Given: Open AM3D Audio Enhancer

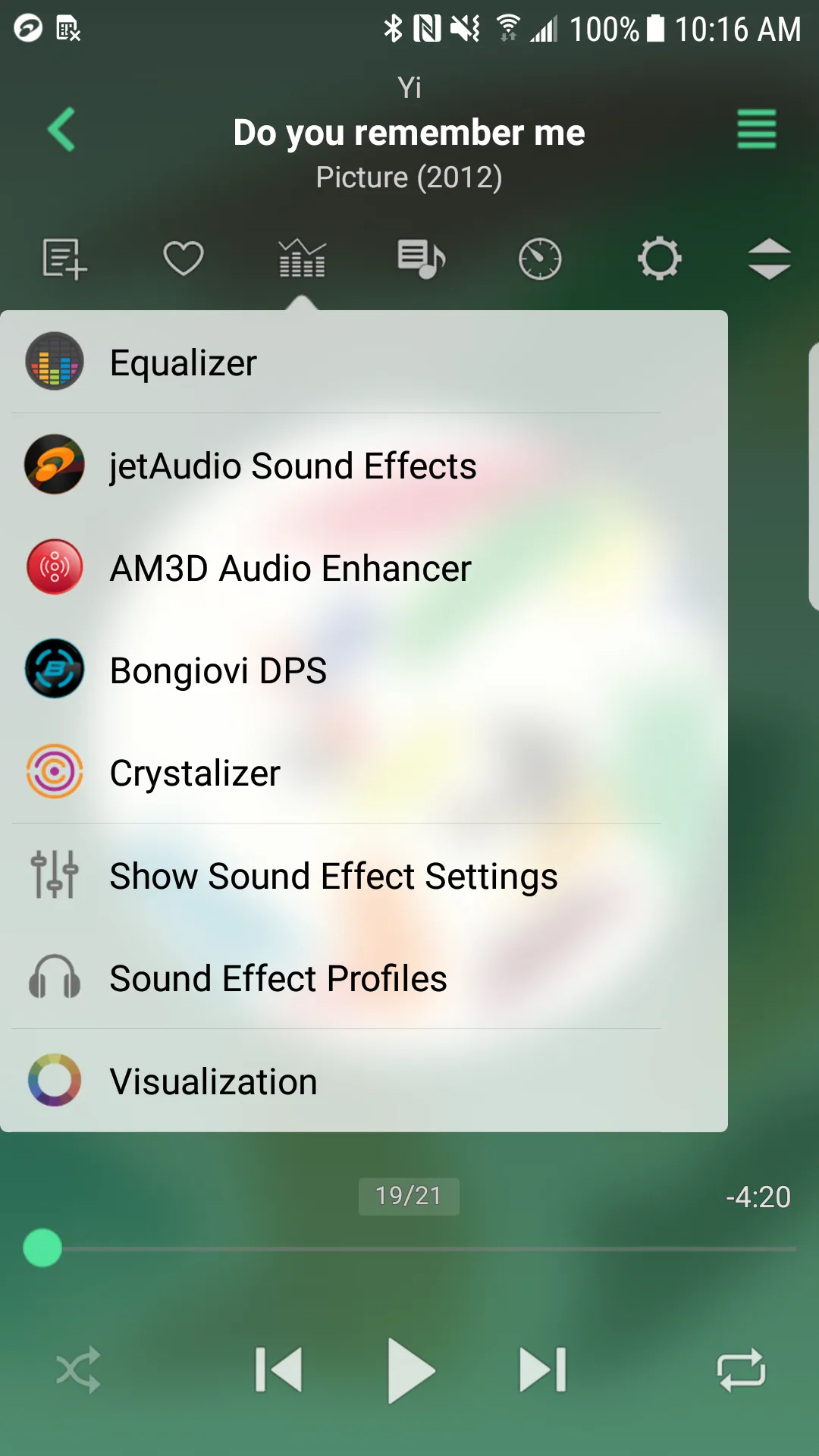Looking at the screenshot, I should [290, 568].
